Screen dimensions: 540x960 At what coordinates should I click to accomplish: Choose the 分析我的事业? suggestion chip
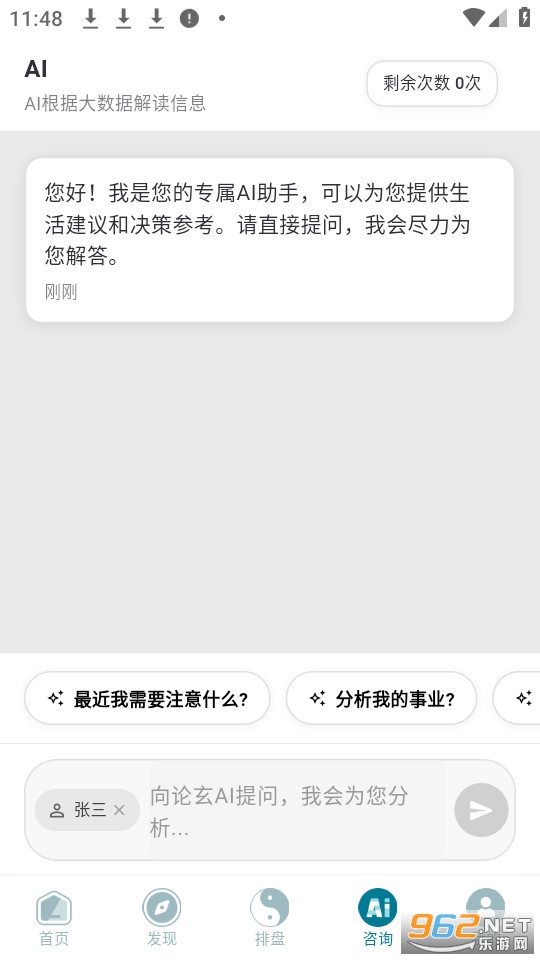pyautogui.click(x=381, y=699)
